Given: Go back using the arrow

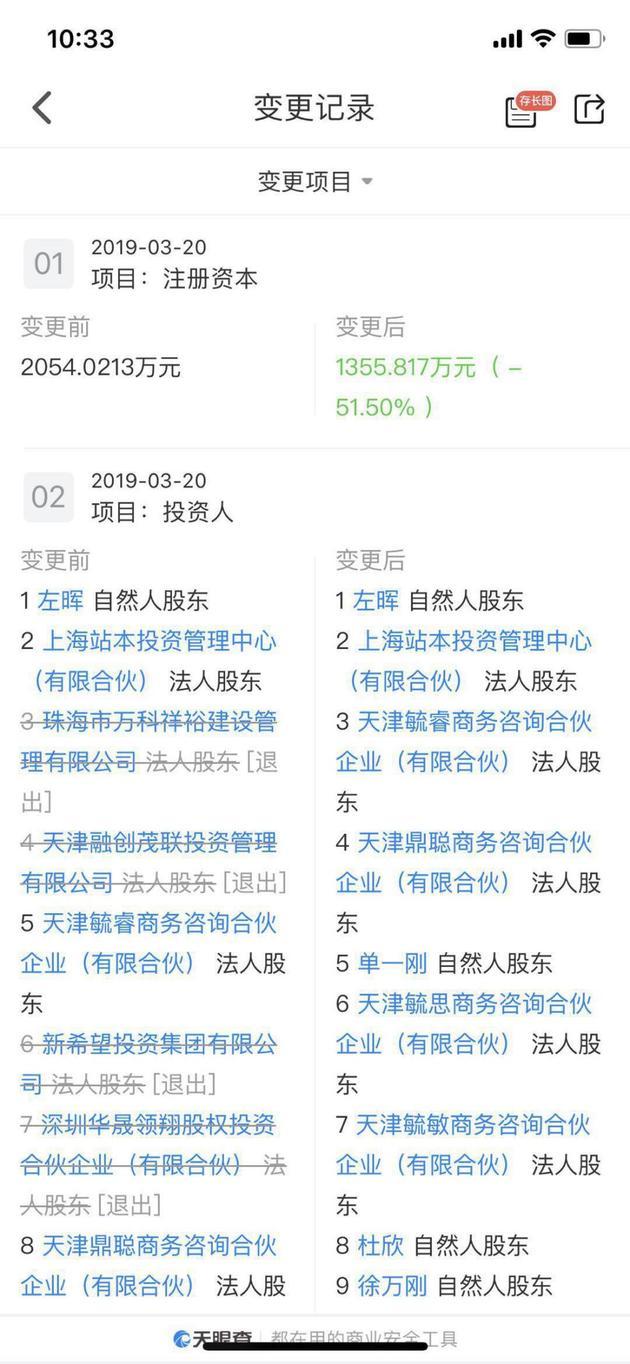Looking at the screenshot, I should [42, 108].
